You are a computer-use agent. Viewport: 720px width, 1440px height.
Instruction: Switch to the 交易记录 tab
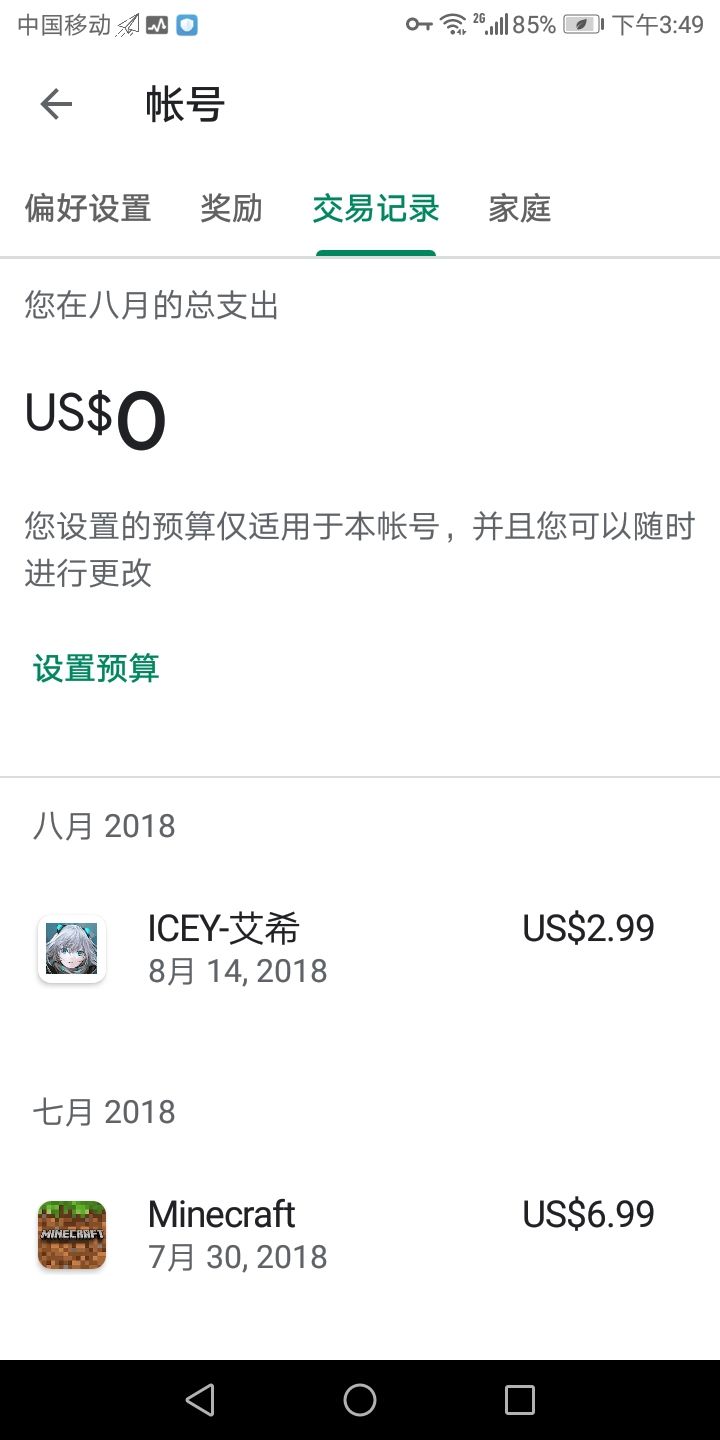click(375, 208)
